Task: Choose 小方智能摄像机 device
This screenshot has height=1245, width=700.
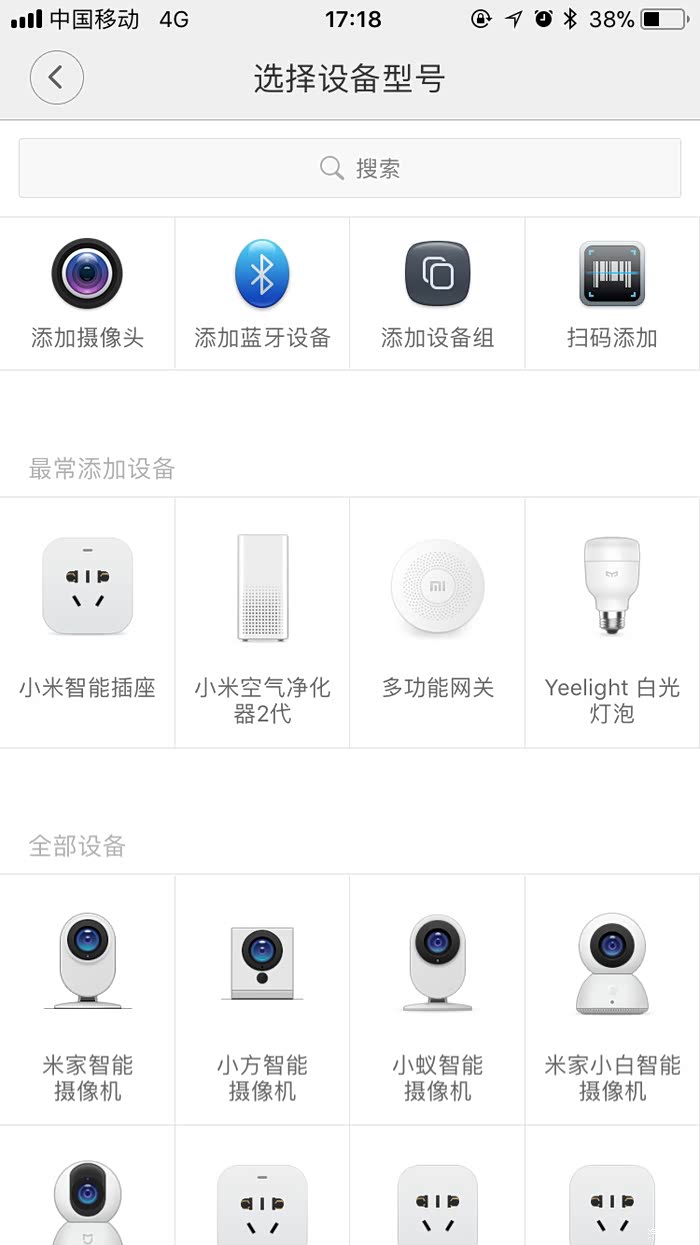Action: [262, 1000]
